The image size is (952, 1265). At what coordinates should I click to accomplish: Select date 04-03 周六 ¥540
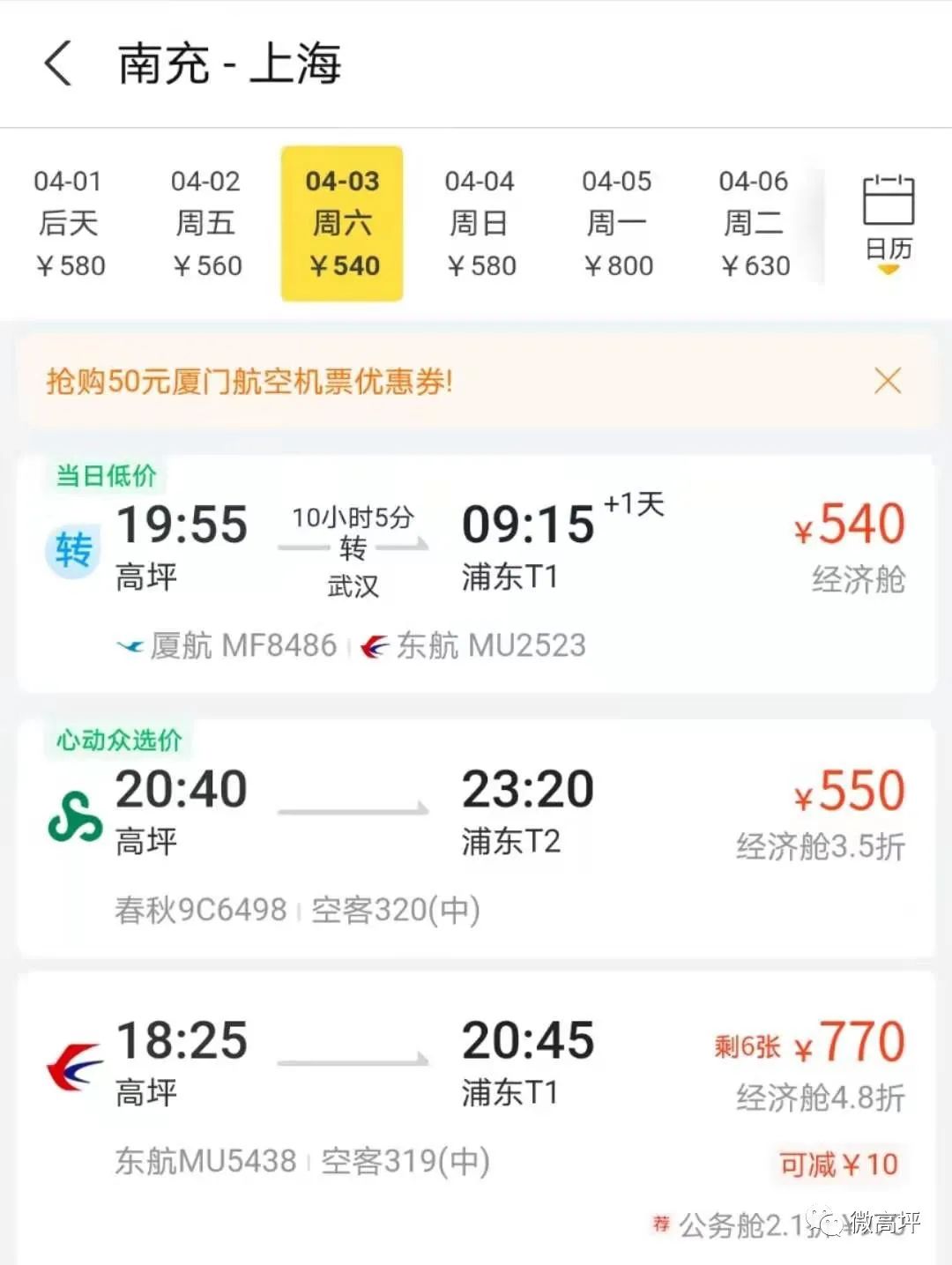(342, 224)
